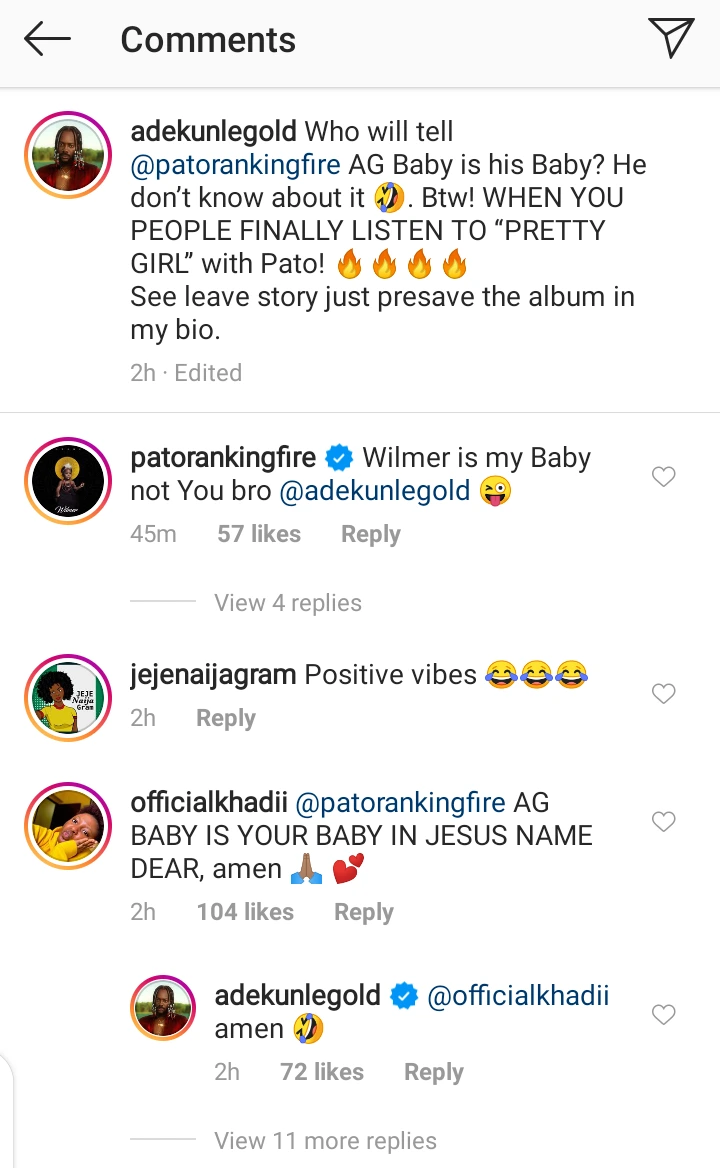View 57 likes on patorankingfire's comment
Image resolution: width=720 pixels, height=1168 pixels.
click(259, 535)
